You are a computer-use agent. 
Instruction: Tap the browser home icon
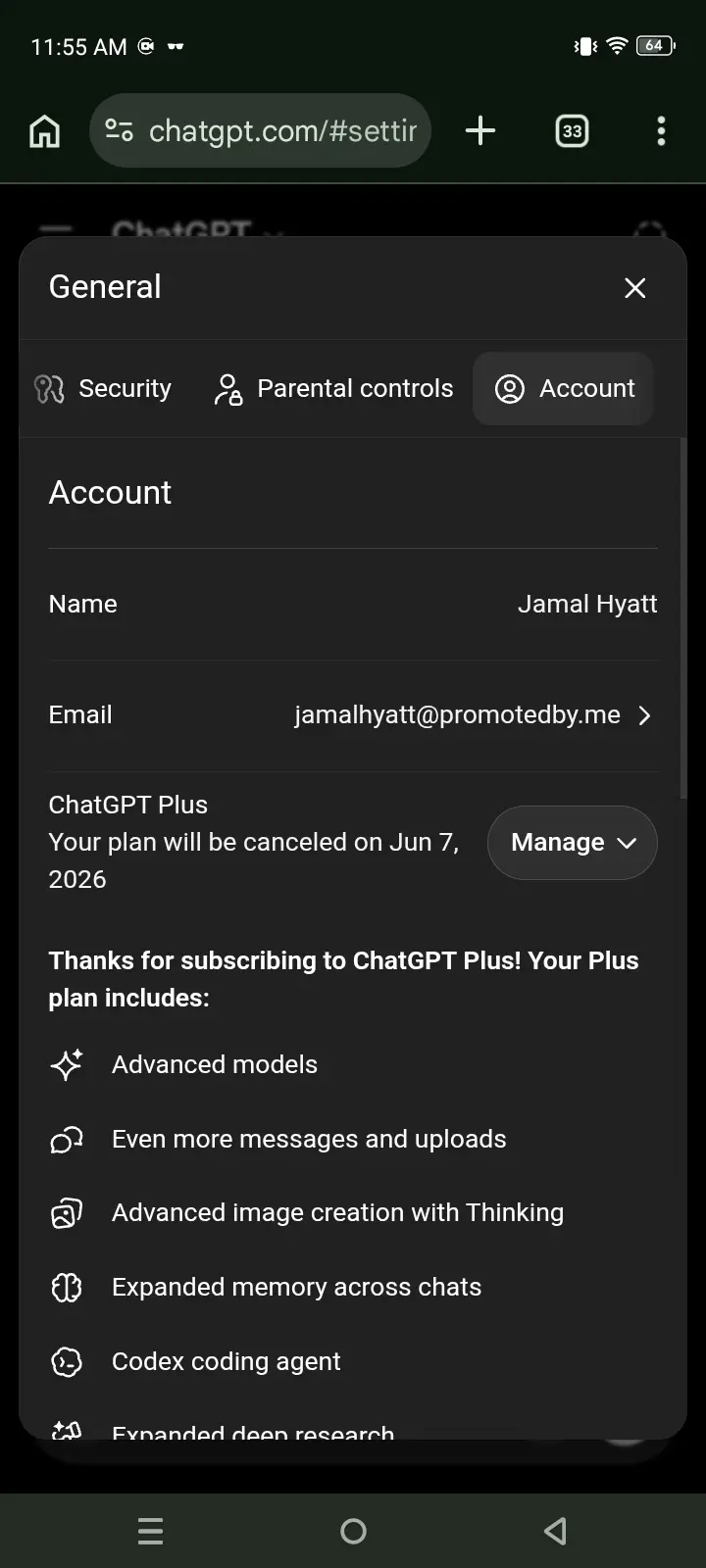44,130
